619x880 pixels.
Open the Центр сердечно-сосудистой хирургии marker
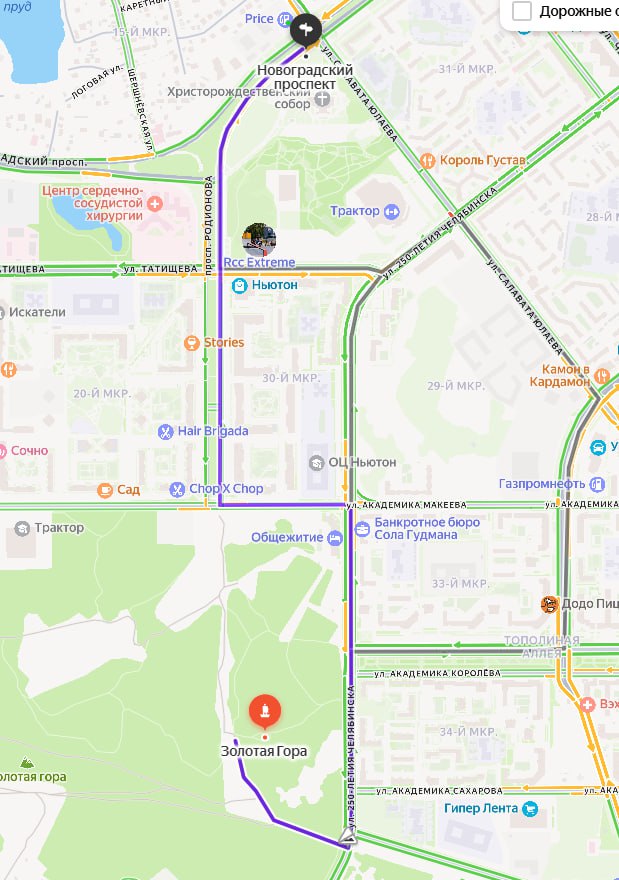[x=154, y=204]
